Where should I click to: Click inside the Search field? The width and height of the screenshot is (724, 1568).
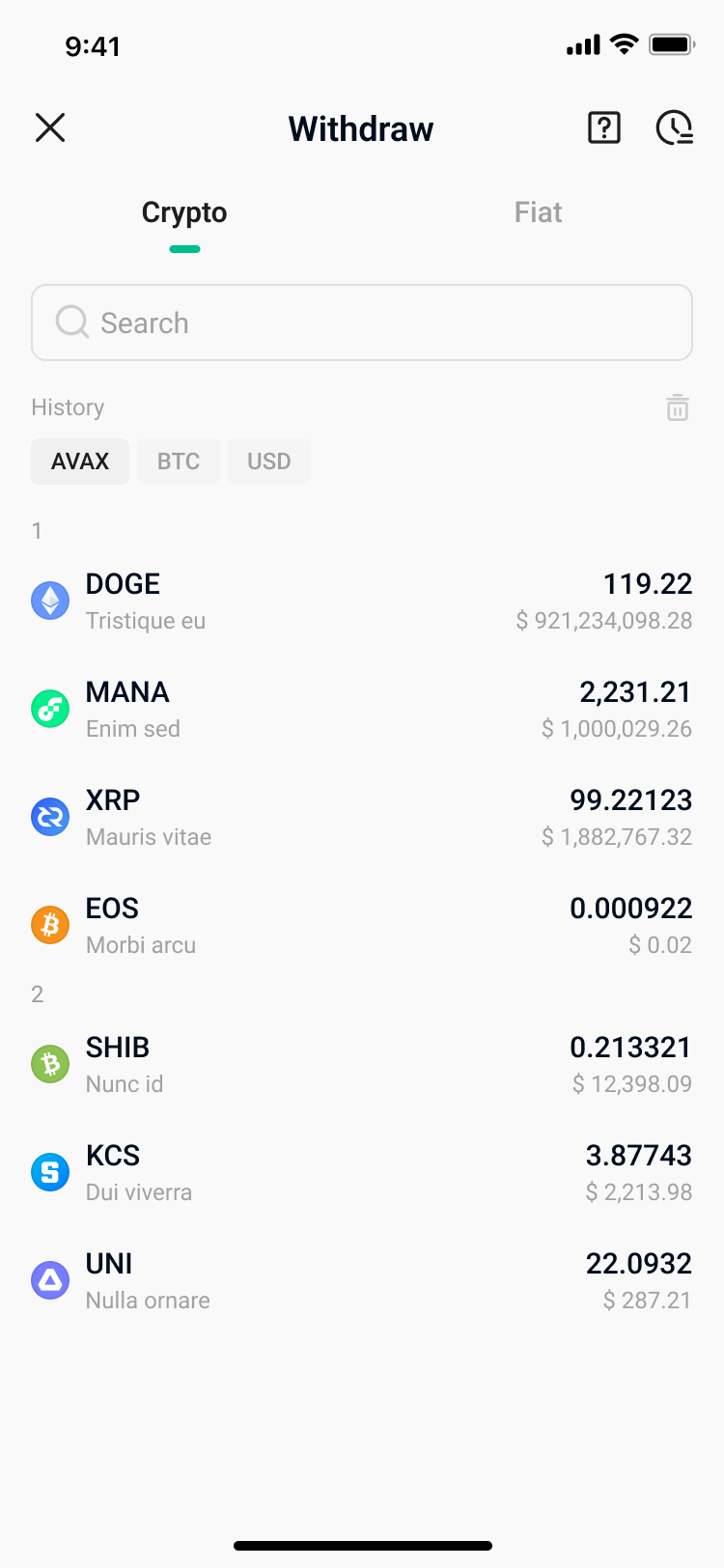(362, 322)
